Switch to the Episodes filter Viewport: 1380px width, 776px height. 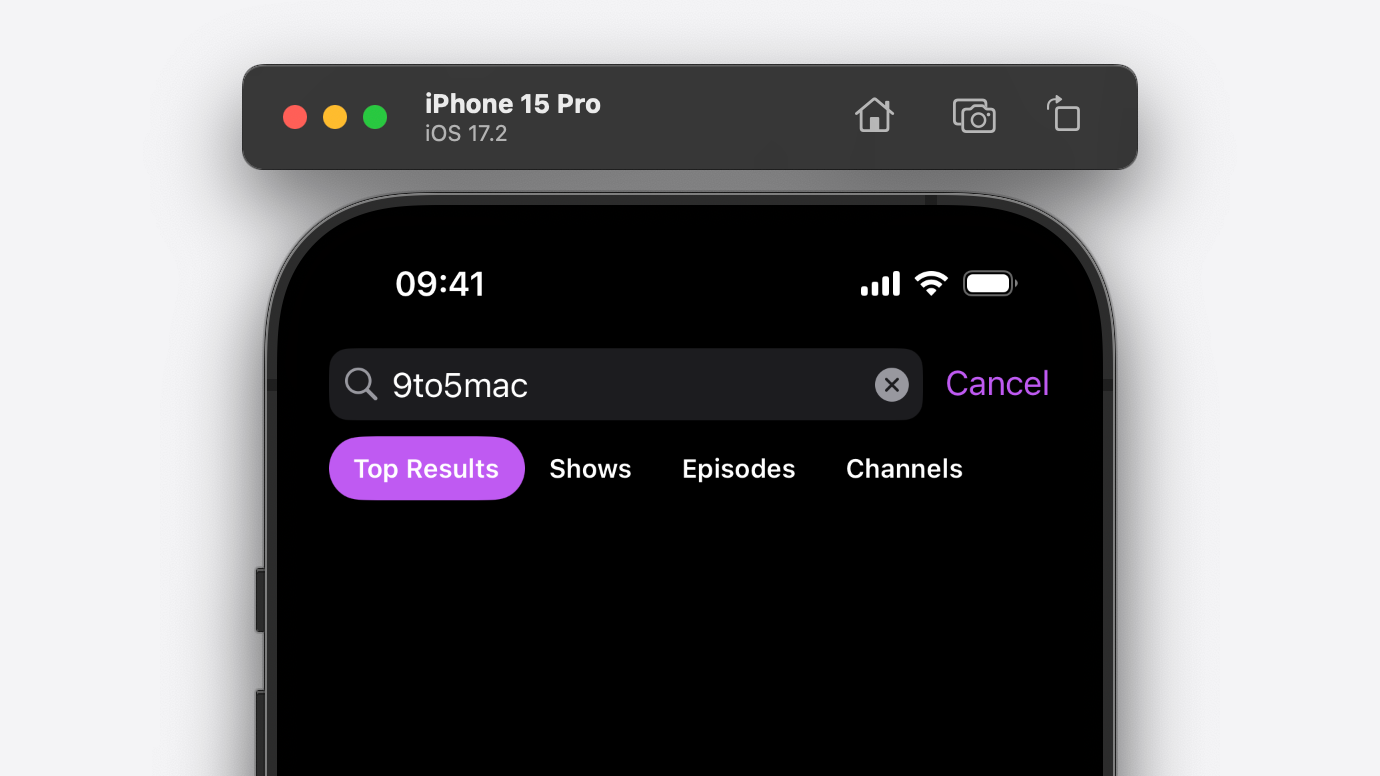click(738, 469)
